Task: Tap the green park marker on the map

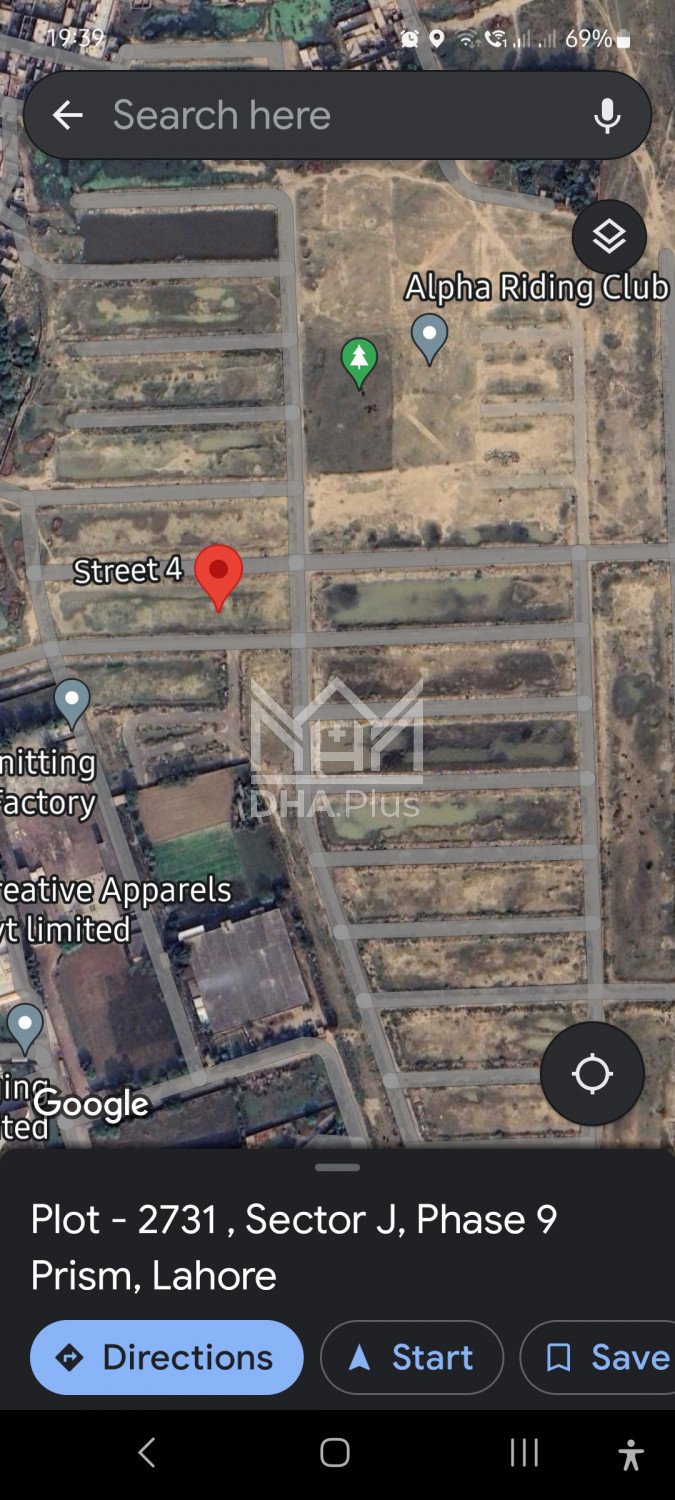Action: coord(359,361)
